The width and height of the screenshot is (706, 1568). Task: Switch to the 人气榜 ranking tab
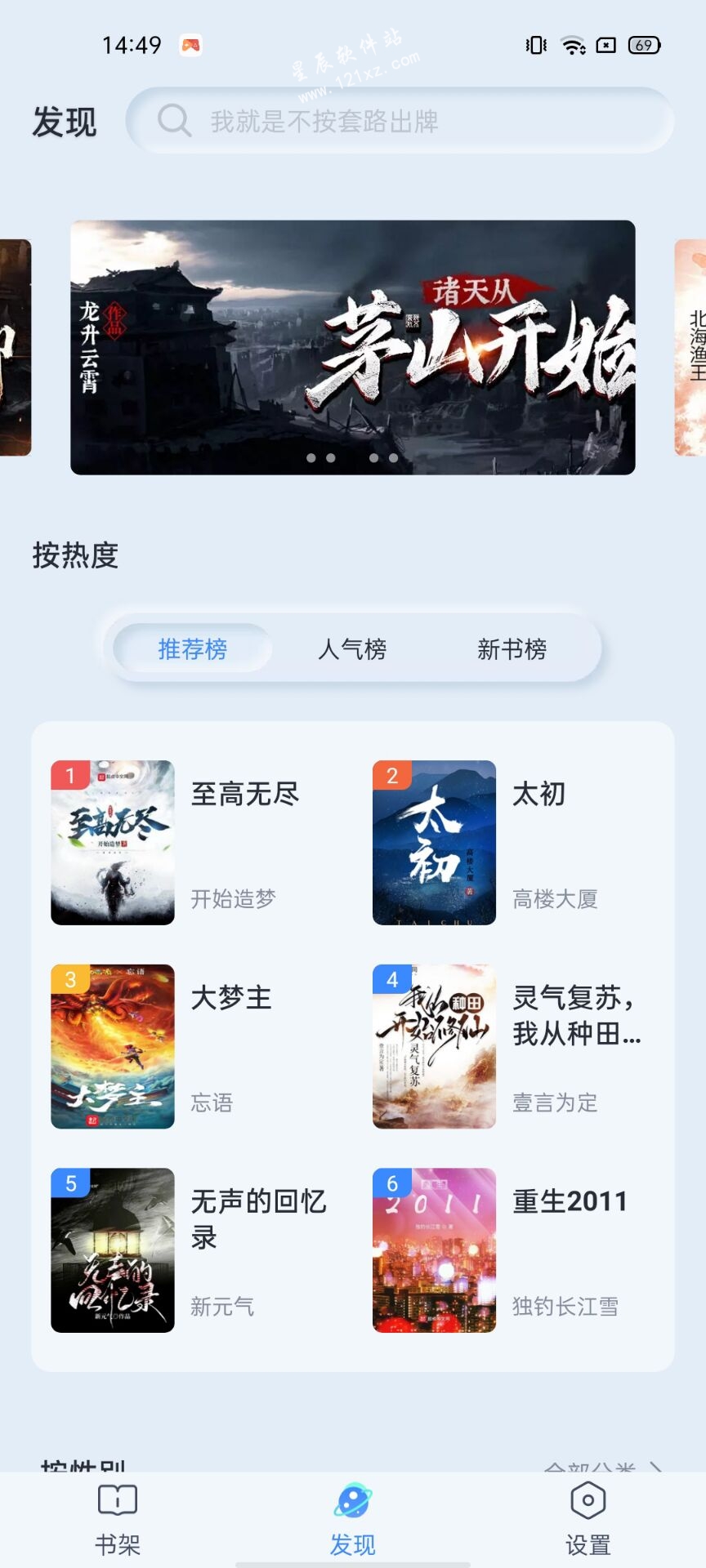352,649
